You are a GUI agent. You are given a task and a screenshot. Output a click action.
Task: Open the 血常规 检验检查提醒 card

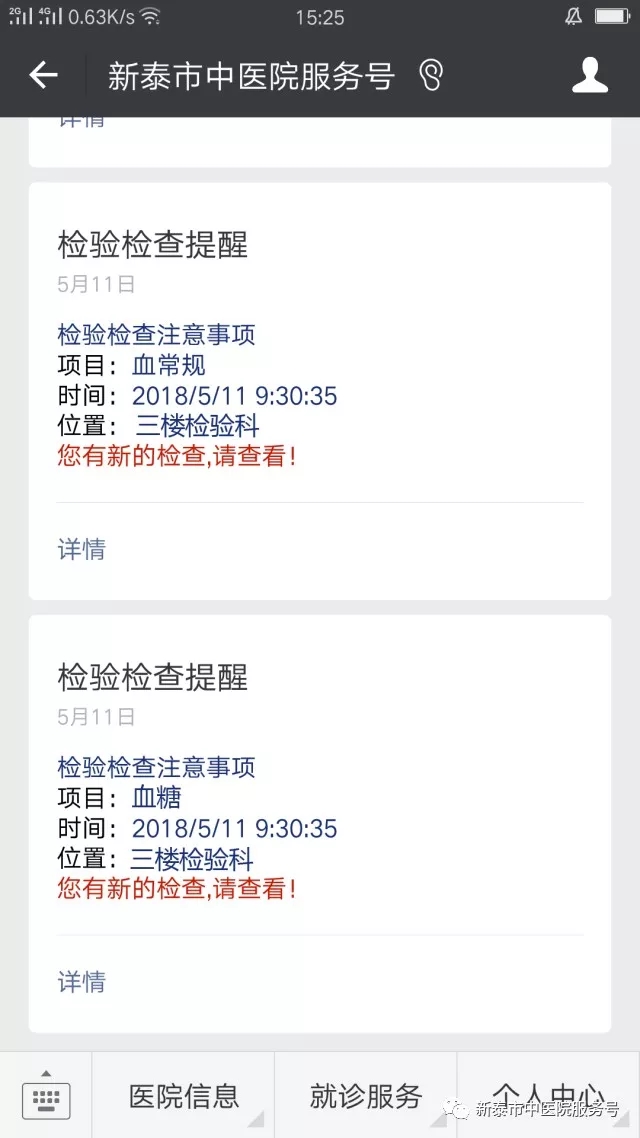tap(319, 390)
